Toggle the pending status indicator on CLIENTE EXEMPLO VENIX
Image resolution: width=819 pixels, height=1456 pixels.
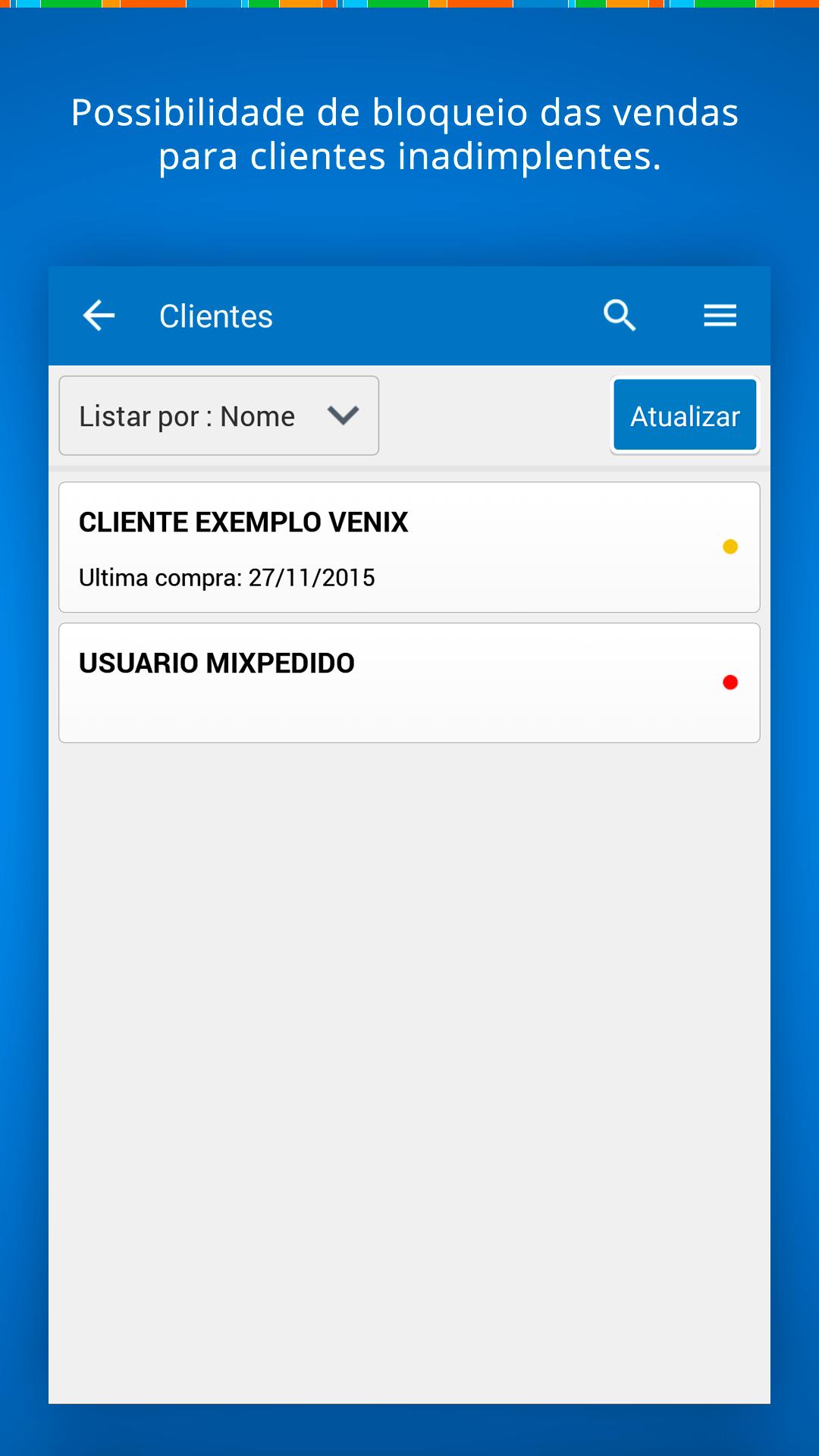730,546
